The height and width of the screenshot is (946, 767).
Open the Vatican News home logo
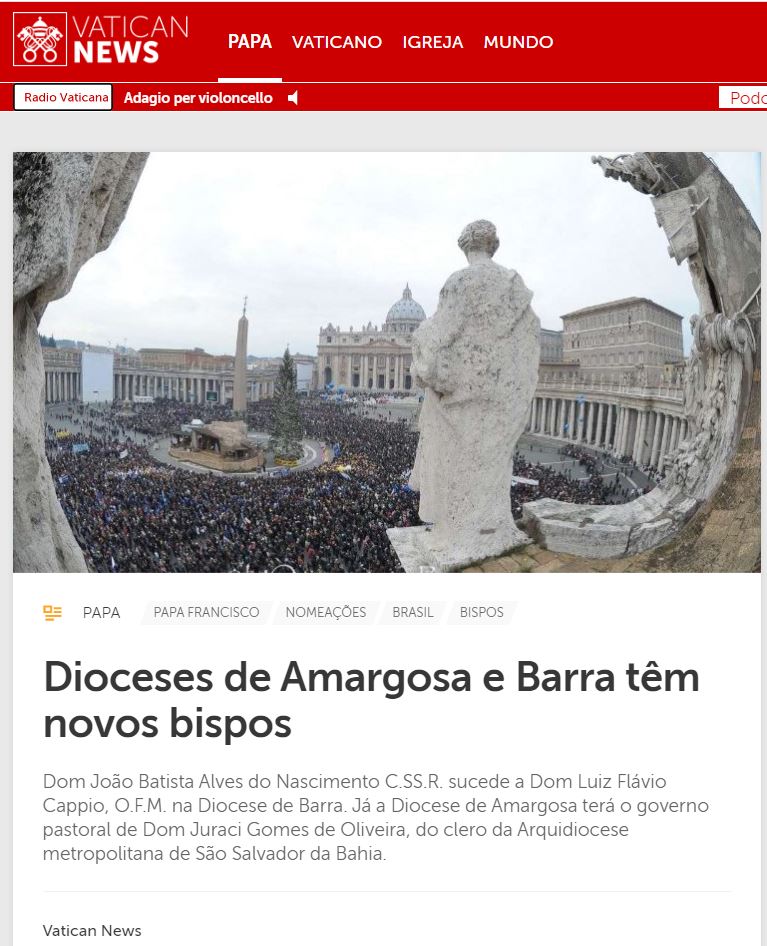(100, 40)
